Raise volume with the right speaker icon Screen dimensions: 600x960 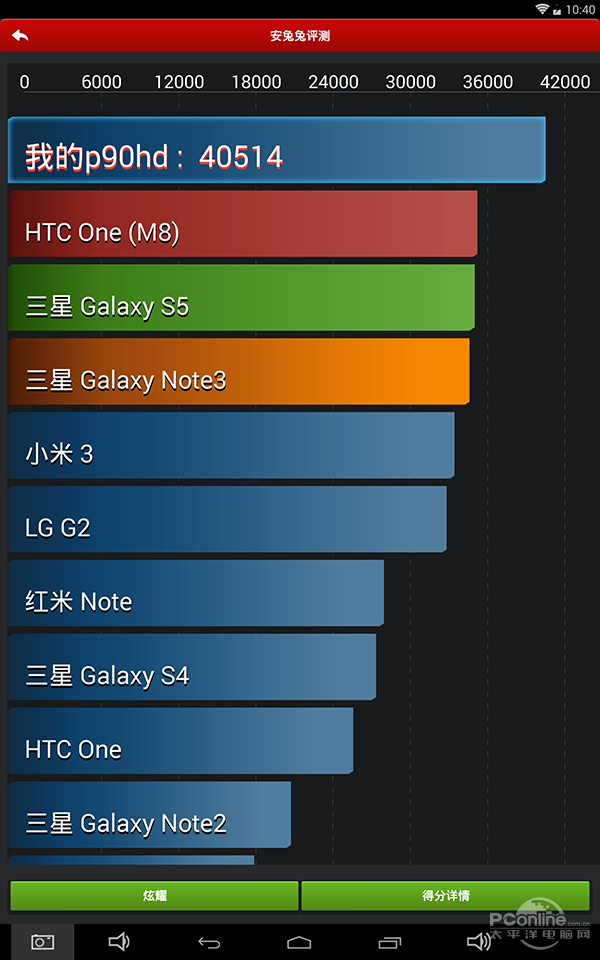(x=479, y=942)
